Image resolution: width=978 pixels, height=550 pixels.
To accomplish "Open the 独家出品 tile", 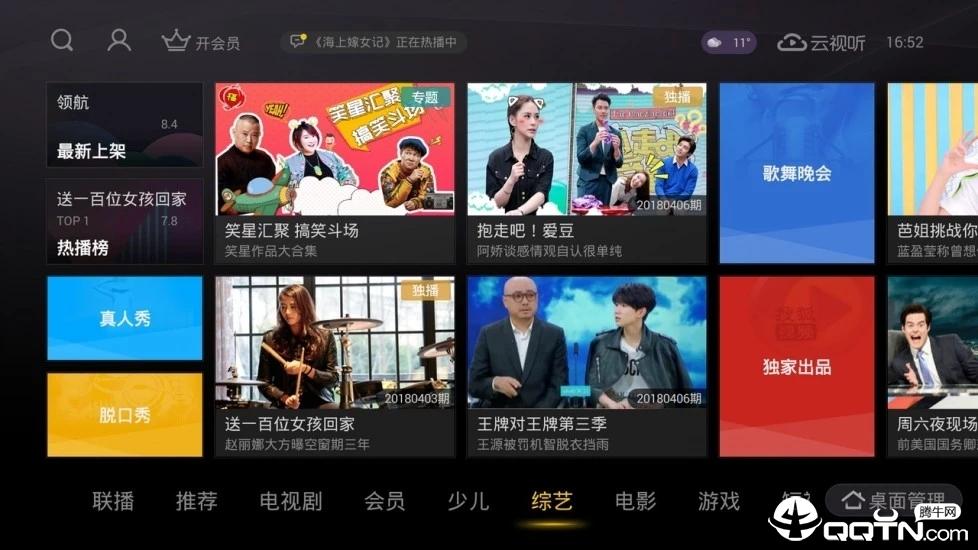I will click(x=796, y=366).
